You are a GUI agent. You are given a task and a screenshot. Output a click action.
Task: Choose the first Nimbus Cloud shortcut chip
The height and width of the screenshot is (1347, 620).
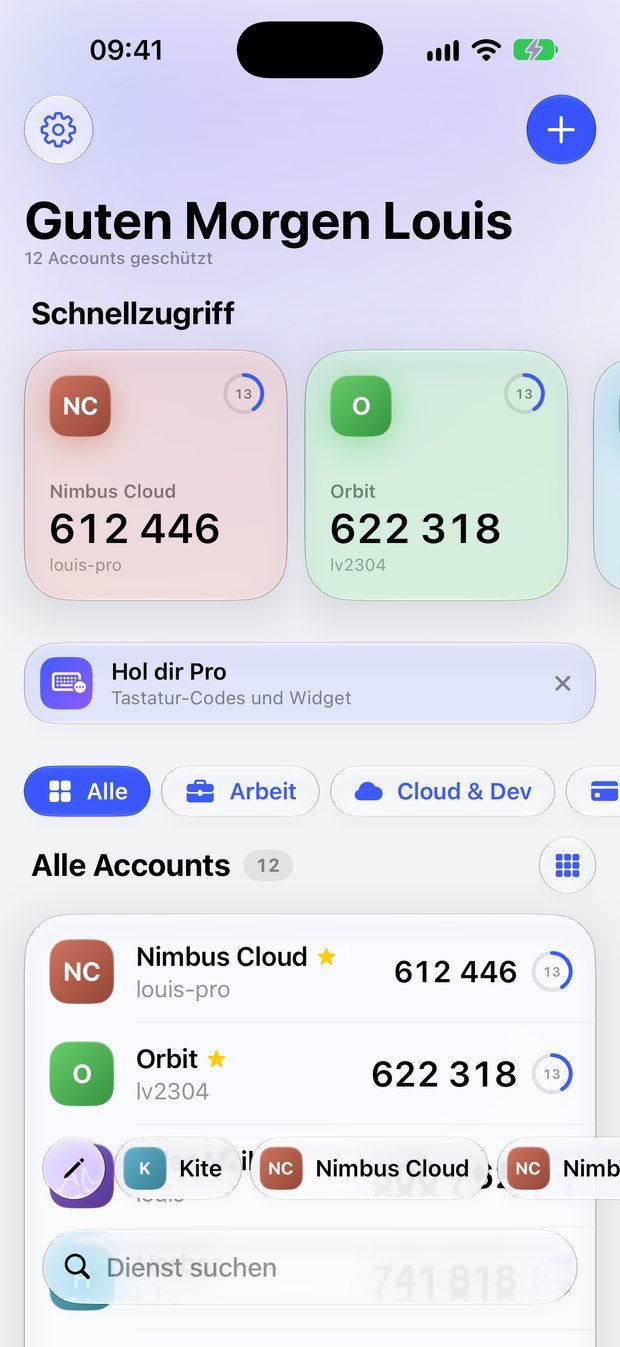pyautogui.click(x=369, y=1168)
